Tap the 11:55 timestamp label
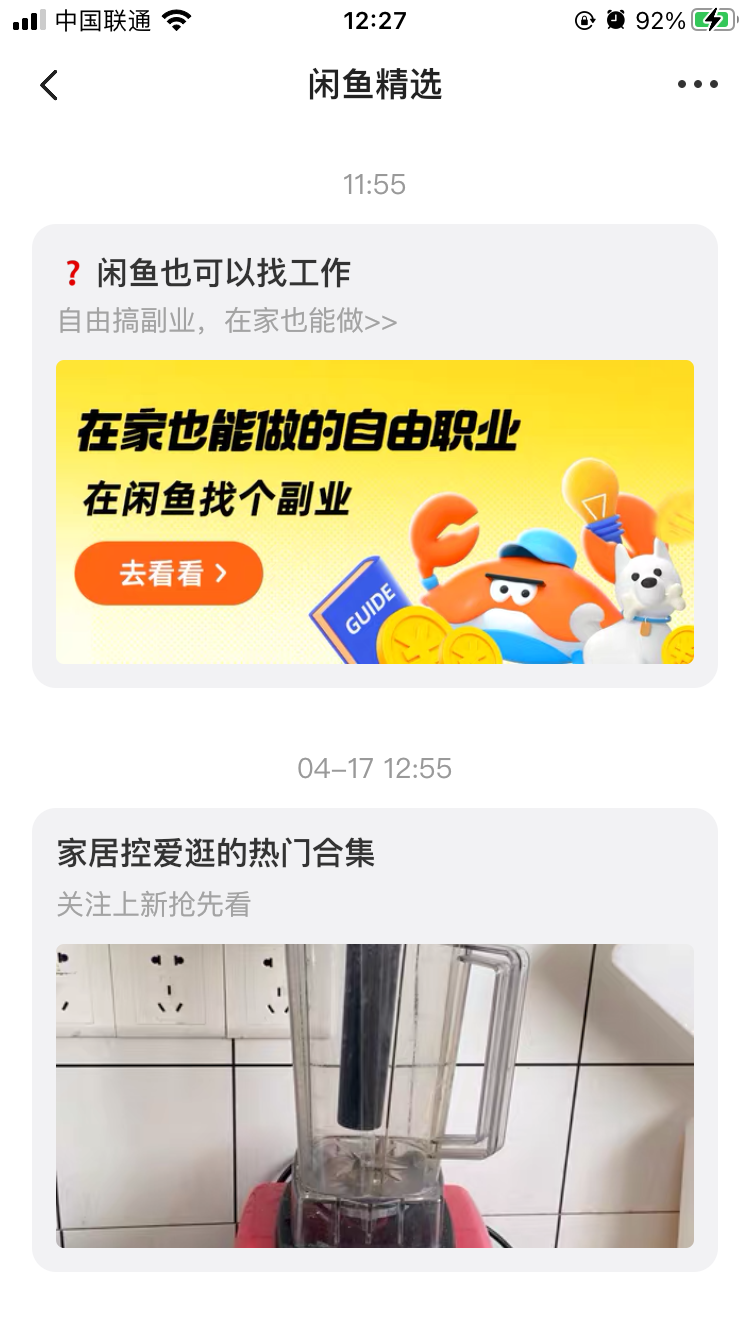Screen dimensions: 750x1334 pos(375,183)
